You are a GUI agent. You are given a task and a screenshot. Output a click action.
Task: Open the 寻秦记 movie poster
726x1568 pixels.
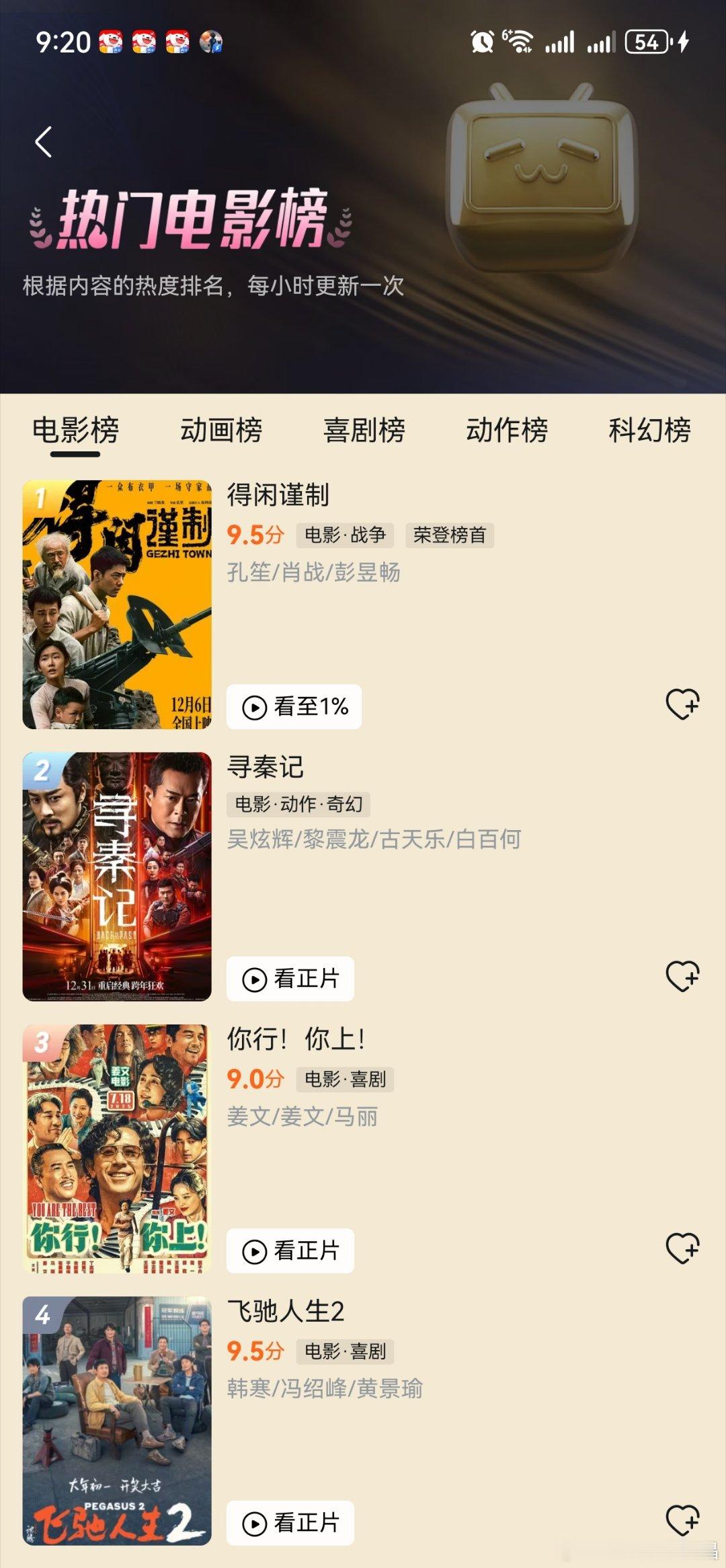click(x=117, y=876)
